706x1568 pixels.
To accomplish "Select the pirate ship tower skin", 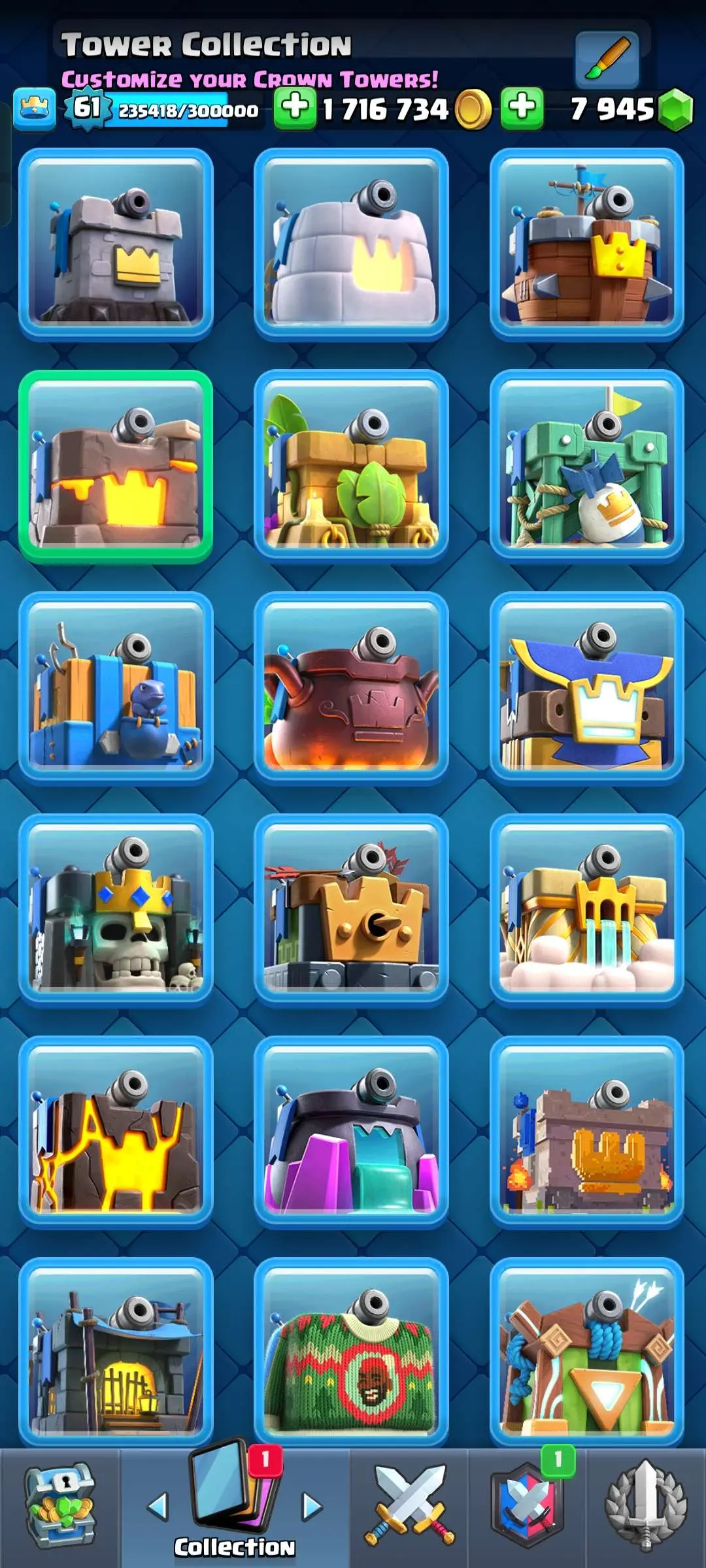I will pos(586,244).
